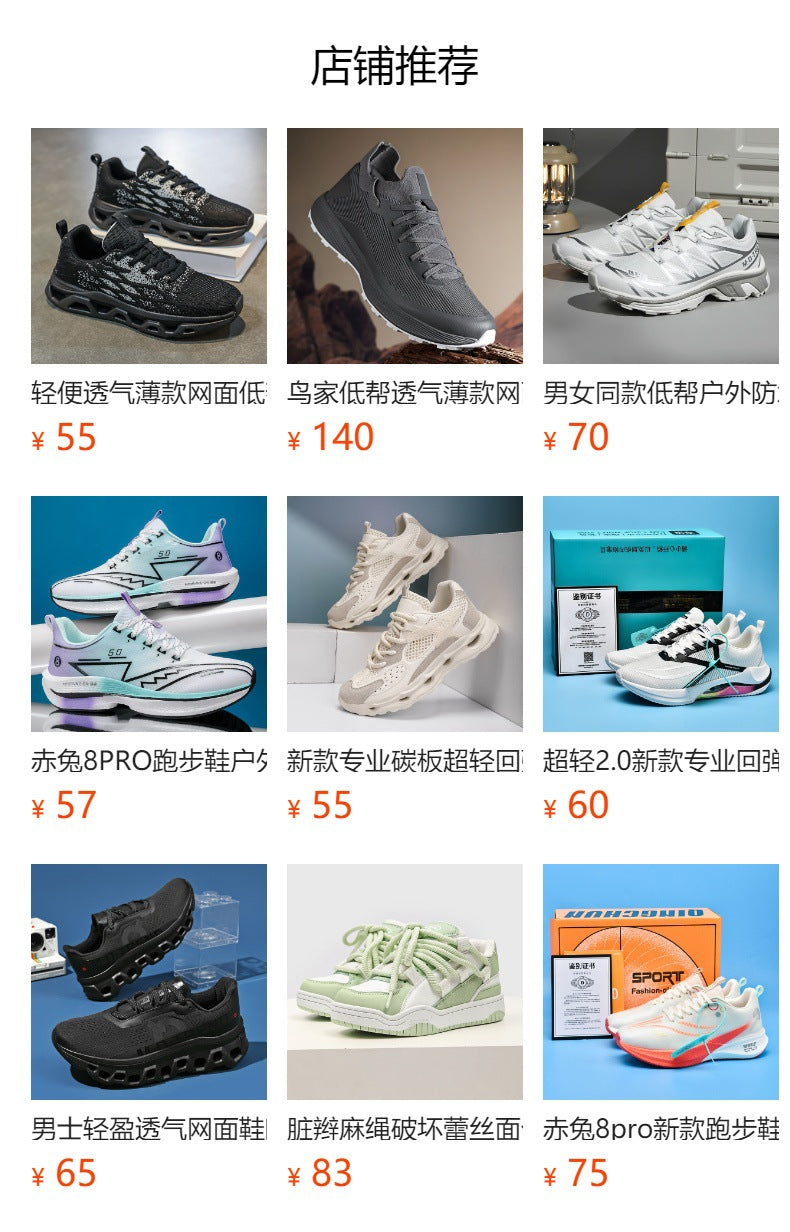Image resolution: width=790 pixels, height=1232 pixels.
Task: Open the 男士轻盈透气网面鞋 product
Action: 149,982
